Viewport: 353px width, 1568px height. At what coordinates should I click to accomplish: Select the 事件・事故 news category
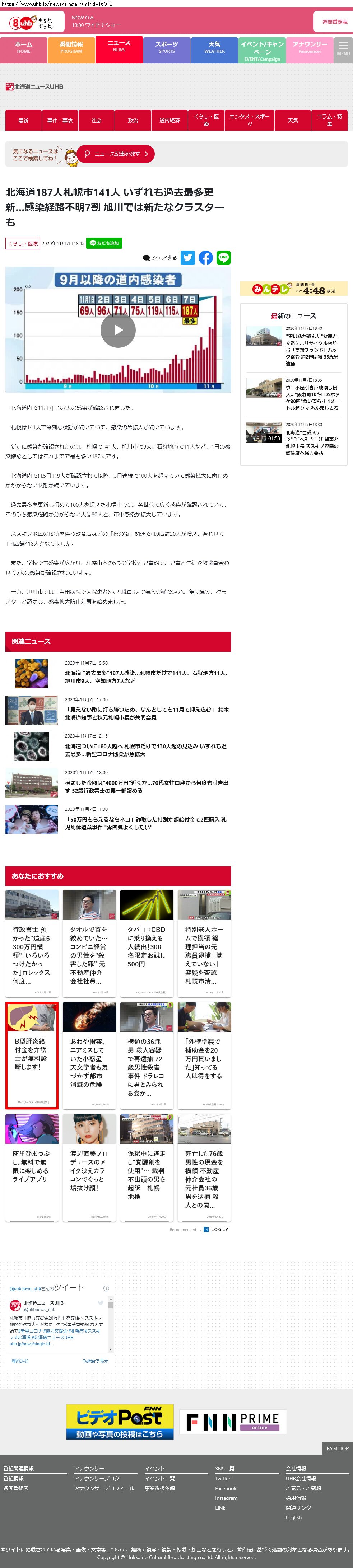click(x=60, y=121)
